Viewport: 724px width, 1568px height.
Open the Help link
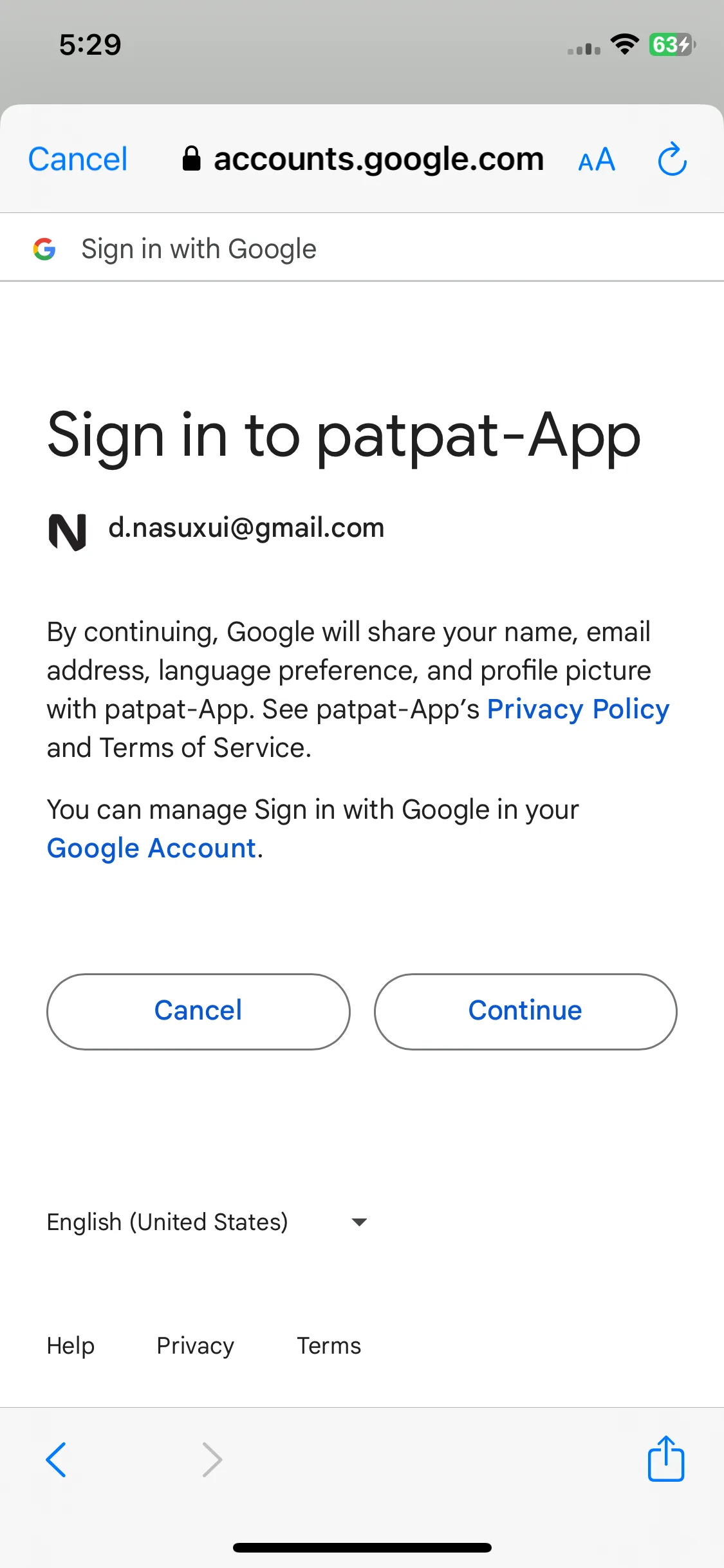71,1346
